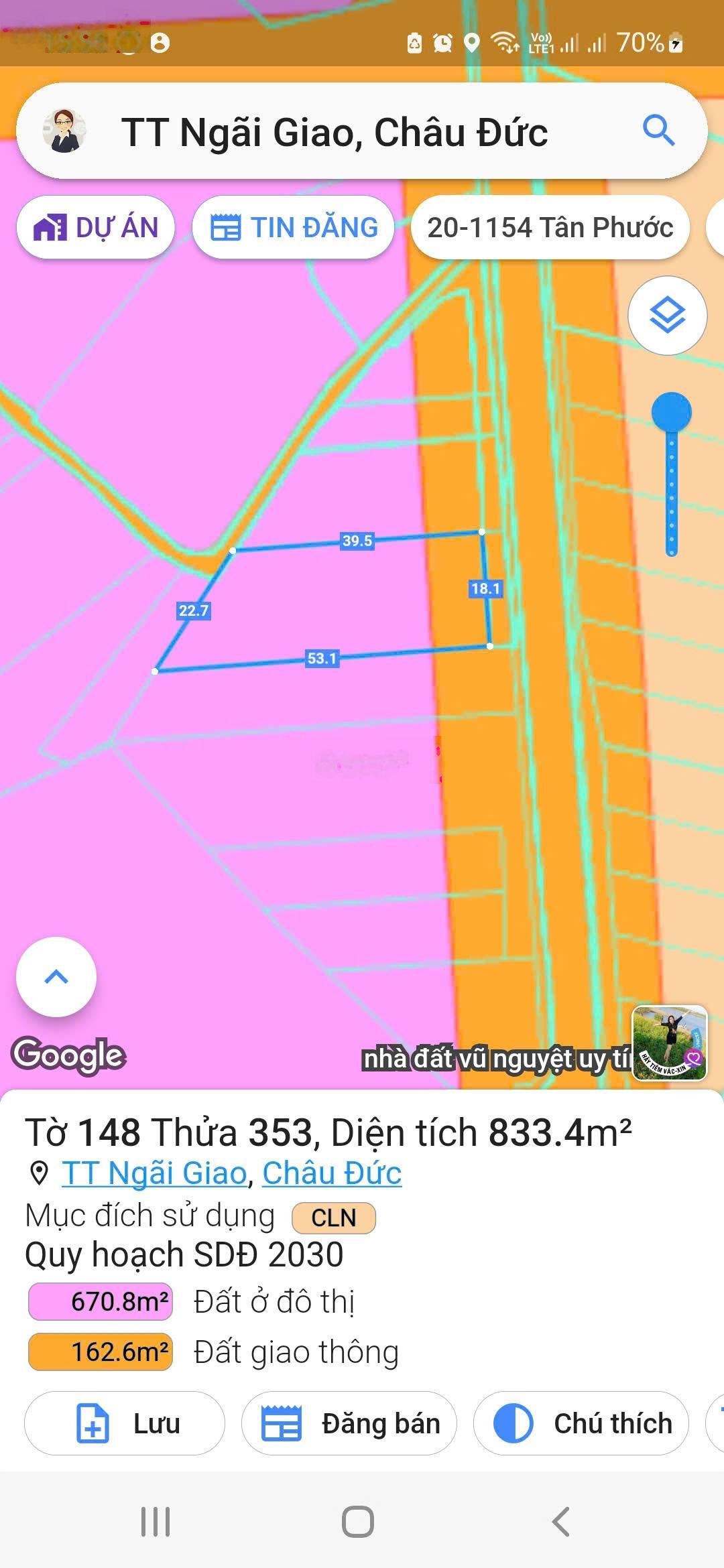Select the TIN ĐĂNG chip

(x=294, y=228)
